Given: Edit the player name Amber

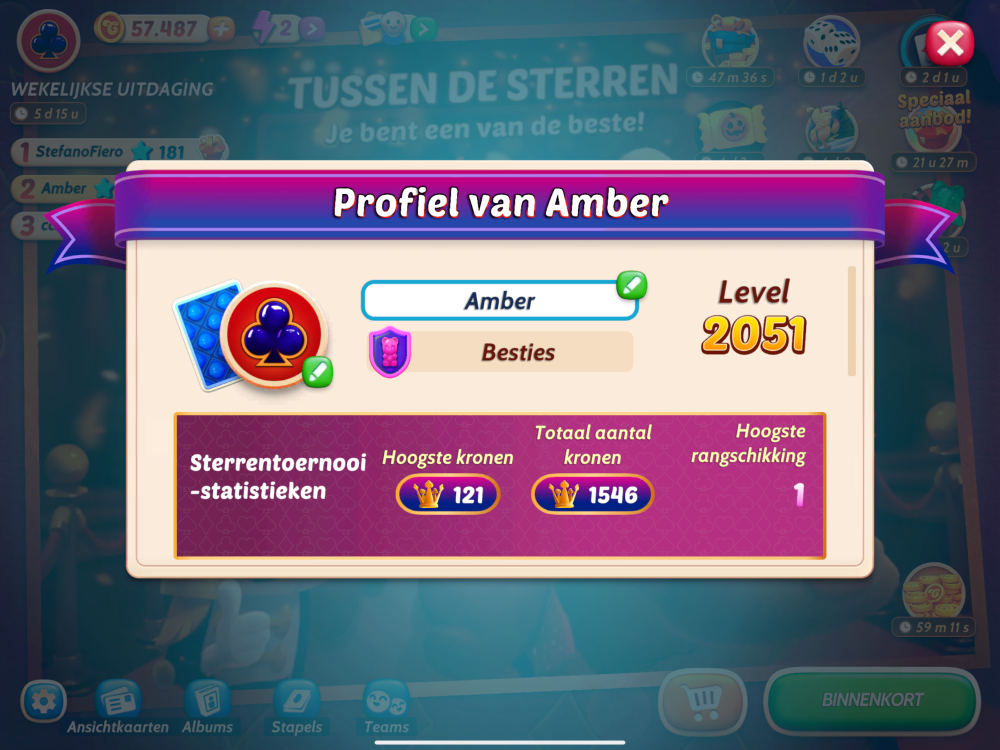Looking at the screenshot, I should (631, 285).
